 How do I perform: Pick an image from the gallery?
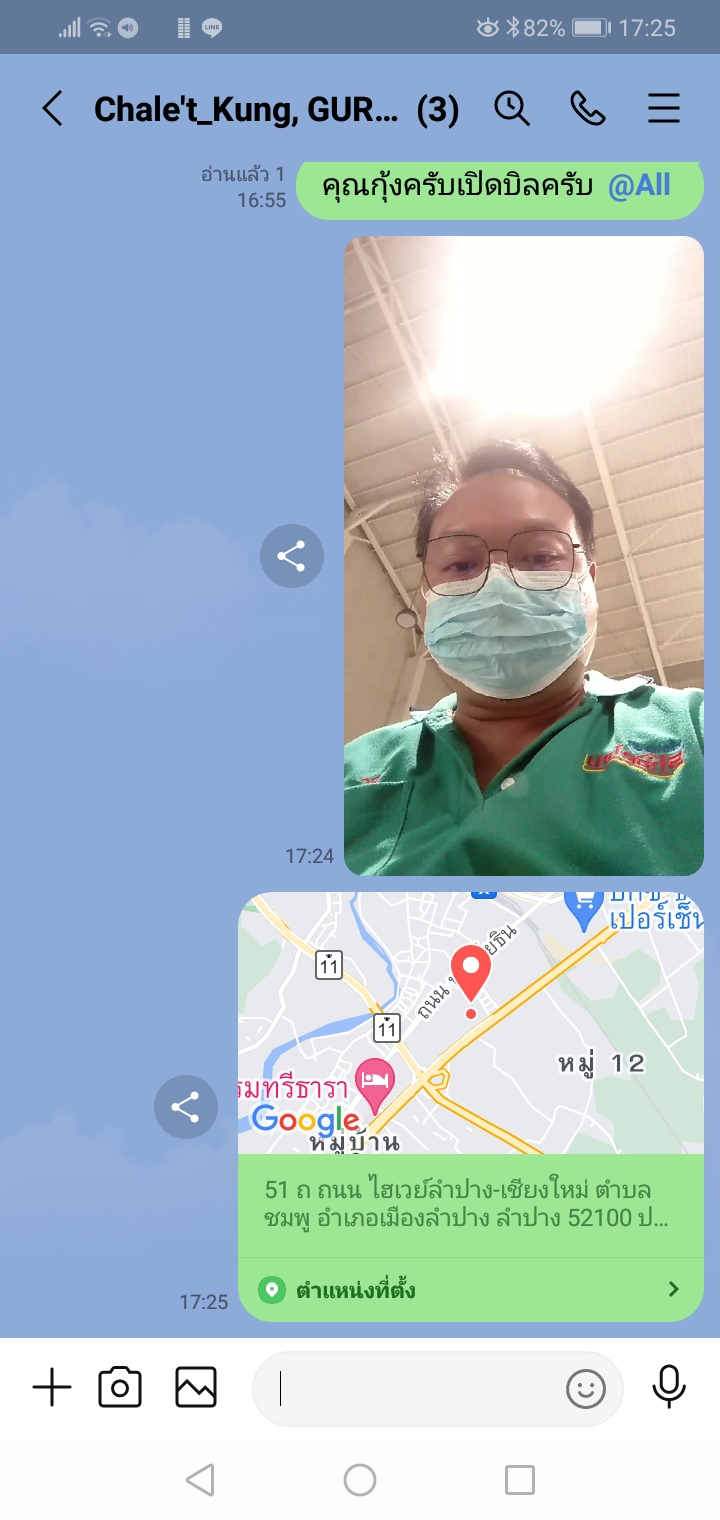196,1388
